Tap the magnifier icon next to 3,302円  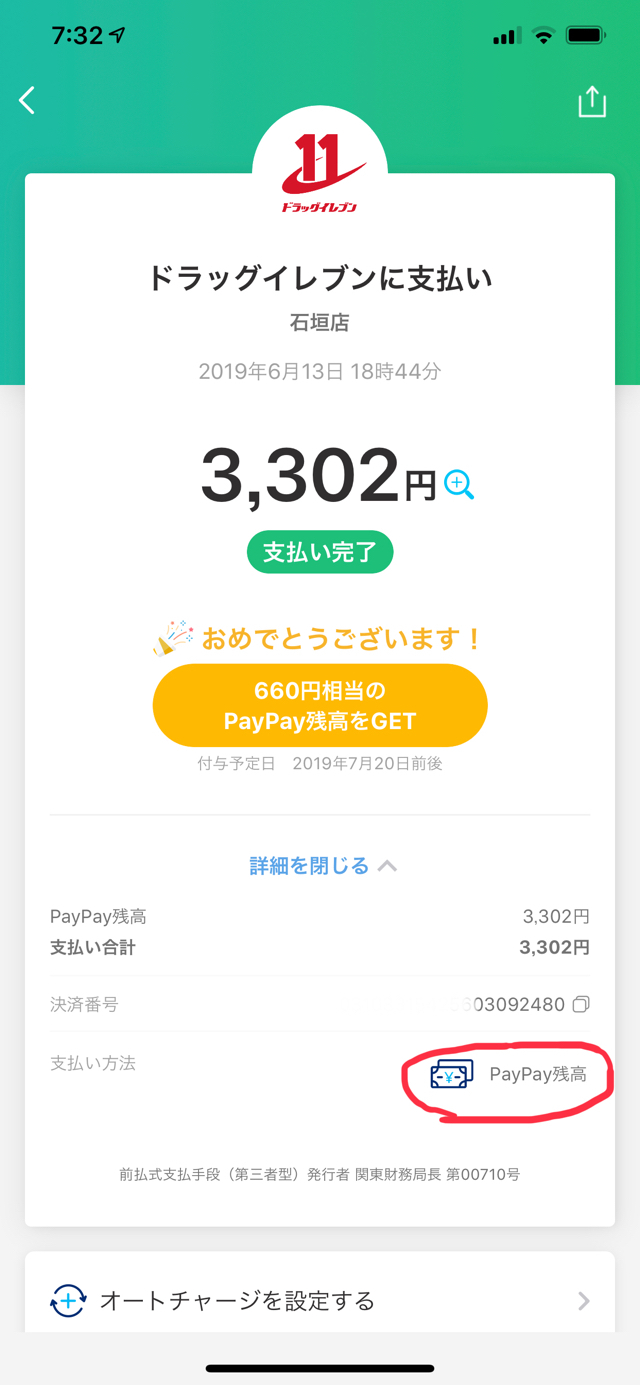(x=459, y=485)
